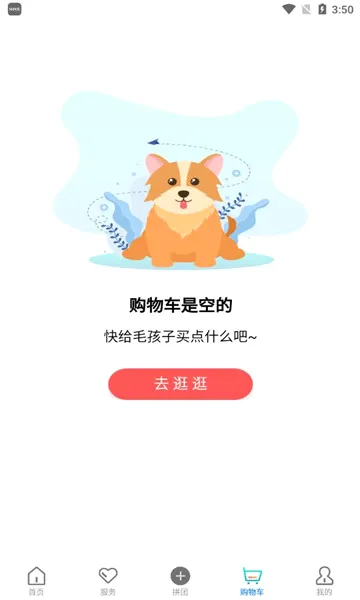Viewport: 360px width, 600px height.
Task: Go to the 我的 profile tab
Action: tap(324, 581)
